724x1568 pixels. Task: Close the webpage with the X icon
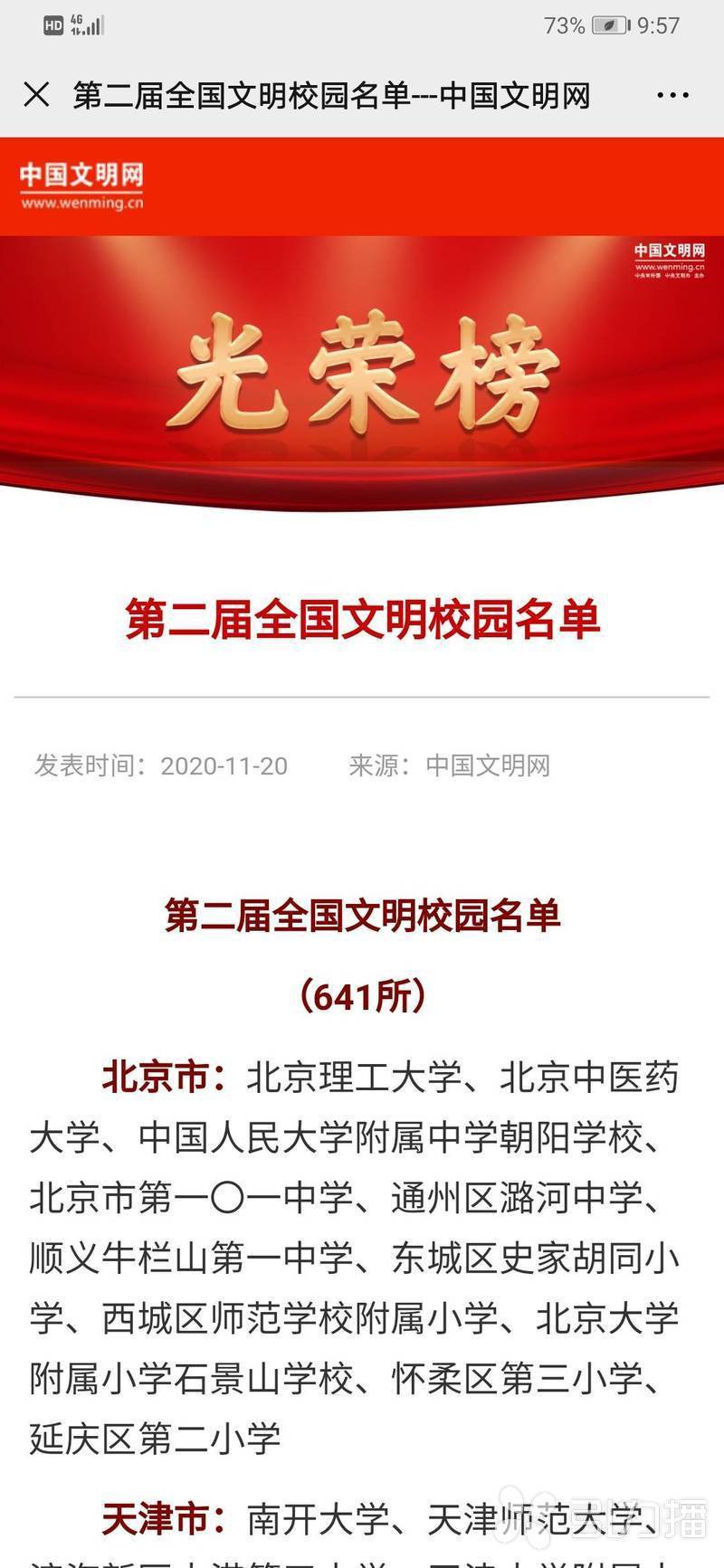36,94
